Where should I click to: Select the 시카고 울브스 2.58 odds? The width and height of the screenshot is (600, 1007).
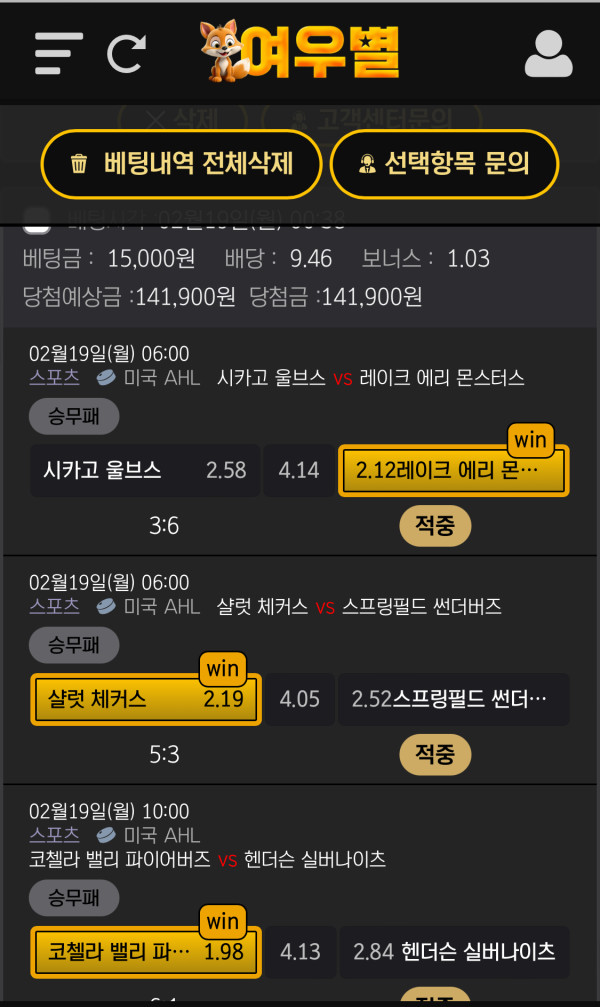pos(145,470)
